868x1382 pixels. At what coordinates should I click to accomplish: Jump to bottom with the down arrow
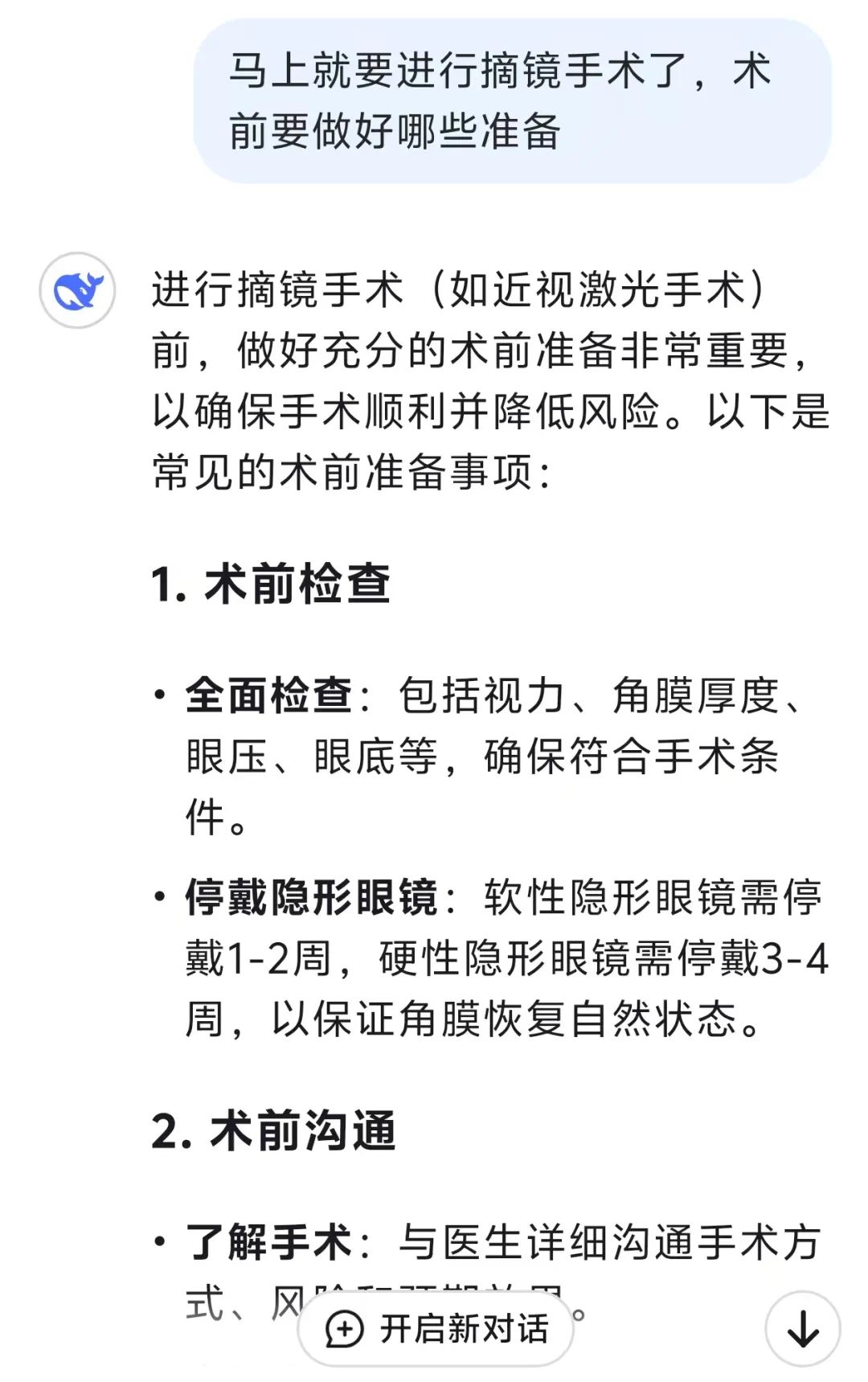802,1328
